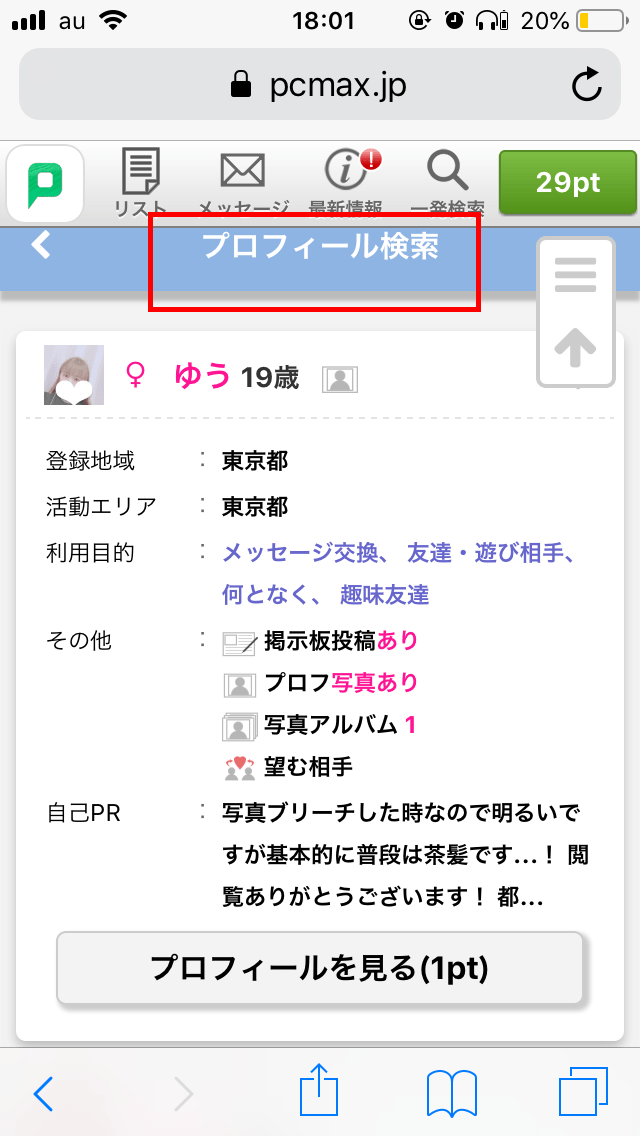Open the PCMAX home logo
Screen dimensions: 640x1136
pos(44,184)
